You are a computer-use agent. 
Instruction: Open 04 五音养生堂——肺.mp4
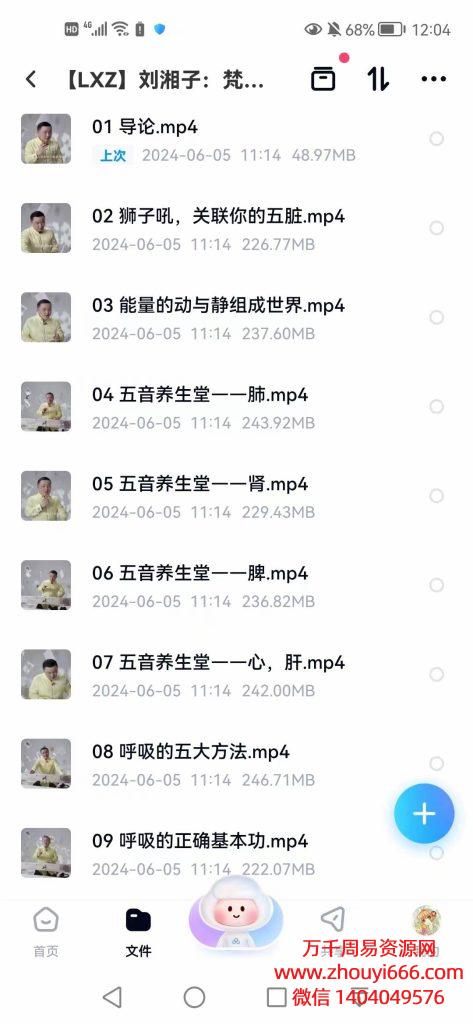click(236, 407)
